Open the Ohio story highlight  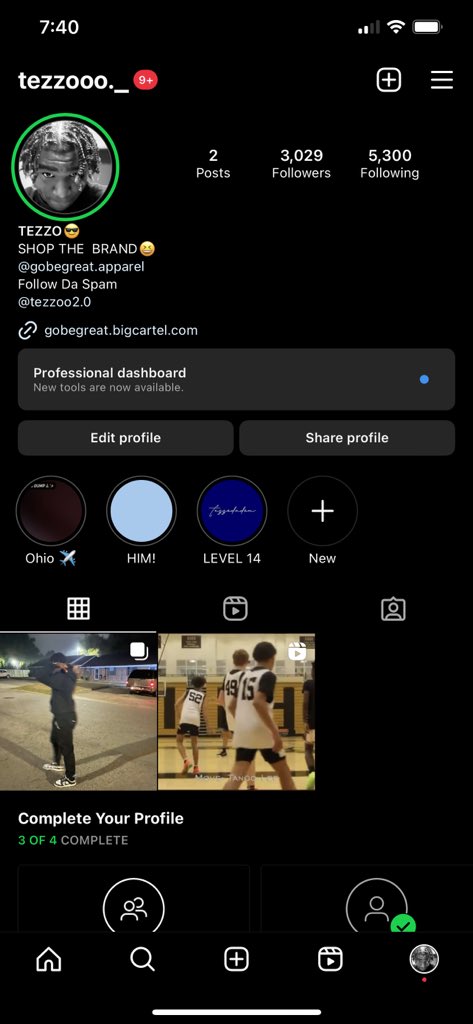(51, 520)
